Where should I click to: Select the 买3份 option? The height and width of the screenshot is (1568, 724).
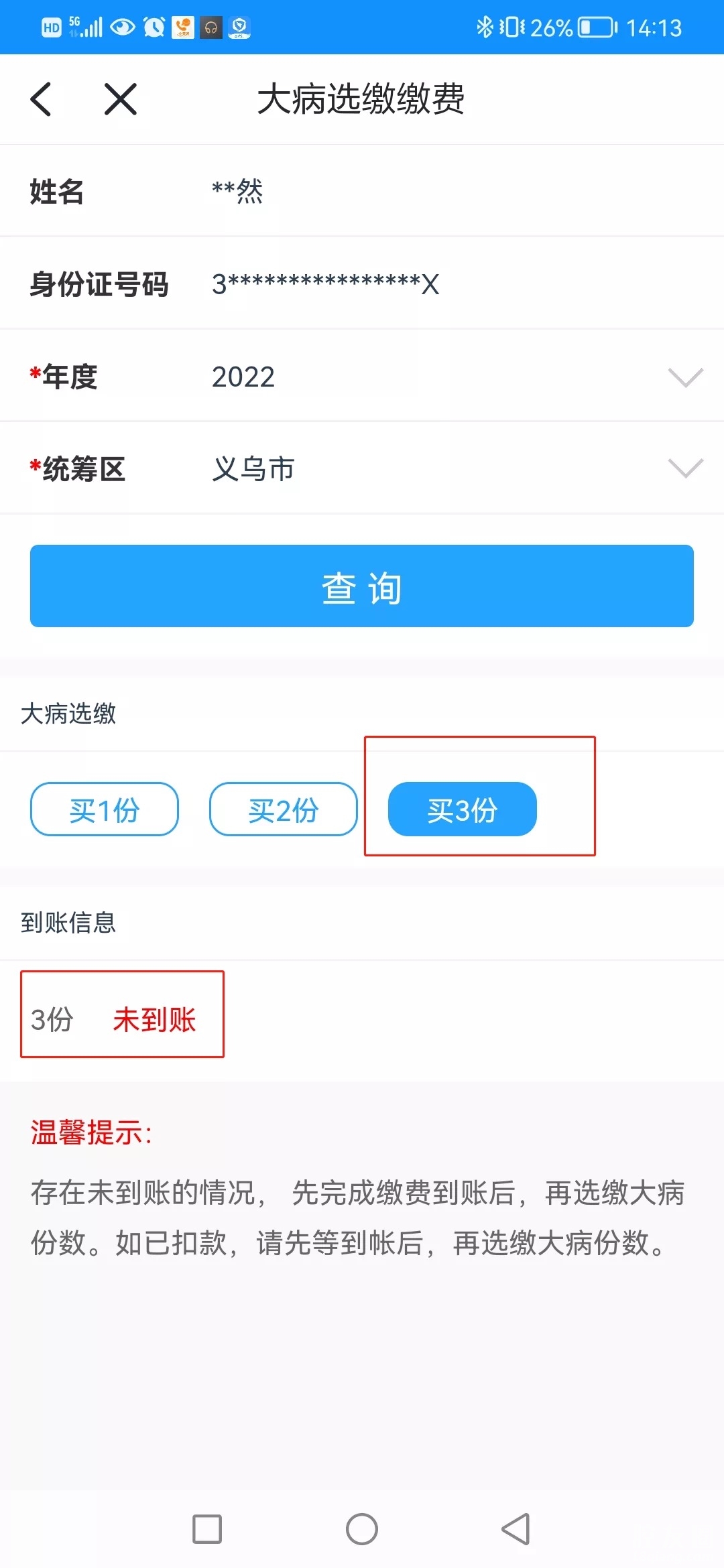point(463,809)
